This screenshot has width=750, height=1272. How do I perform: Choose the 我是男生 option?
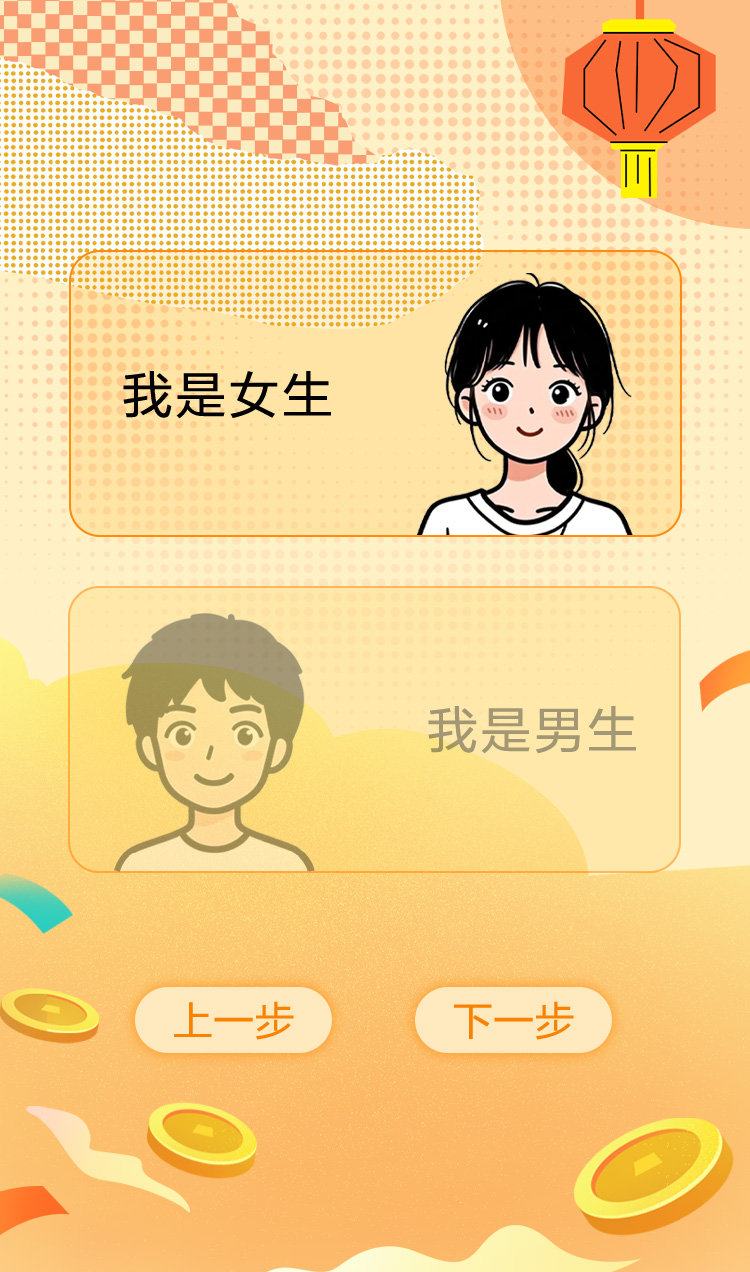coord(375,729)
